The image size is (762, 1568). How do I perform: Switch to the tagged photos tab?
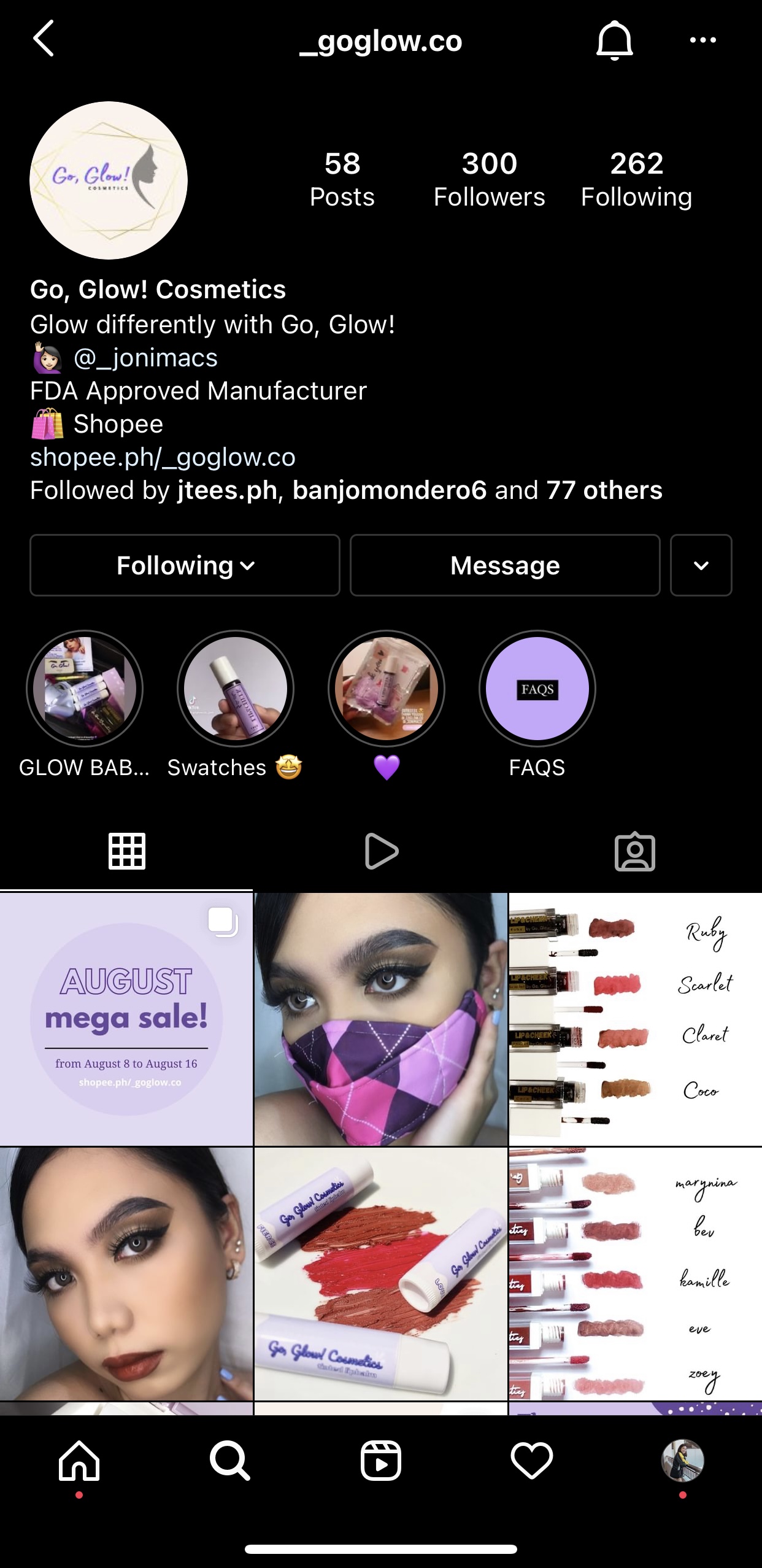pos(635,851)
